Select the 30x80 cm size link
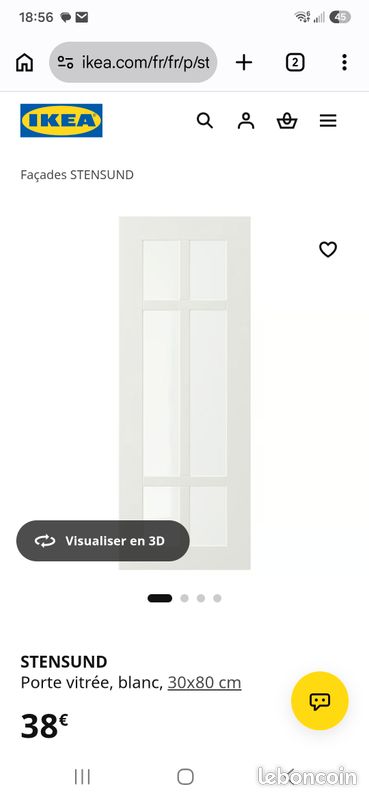 point(204,683)
